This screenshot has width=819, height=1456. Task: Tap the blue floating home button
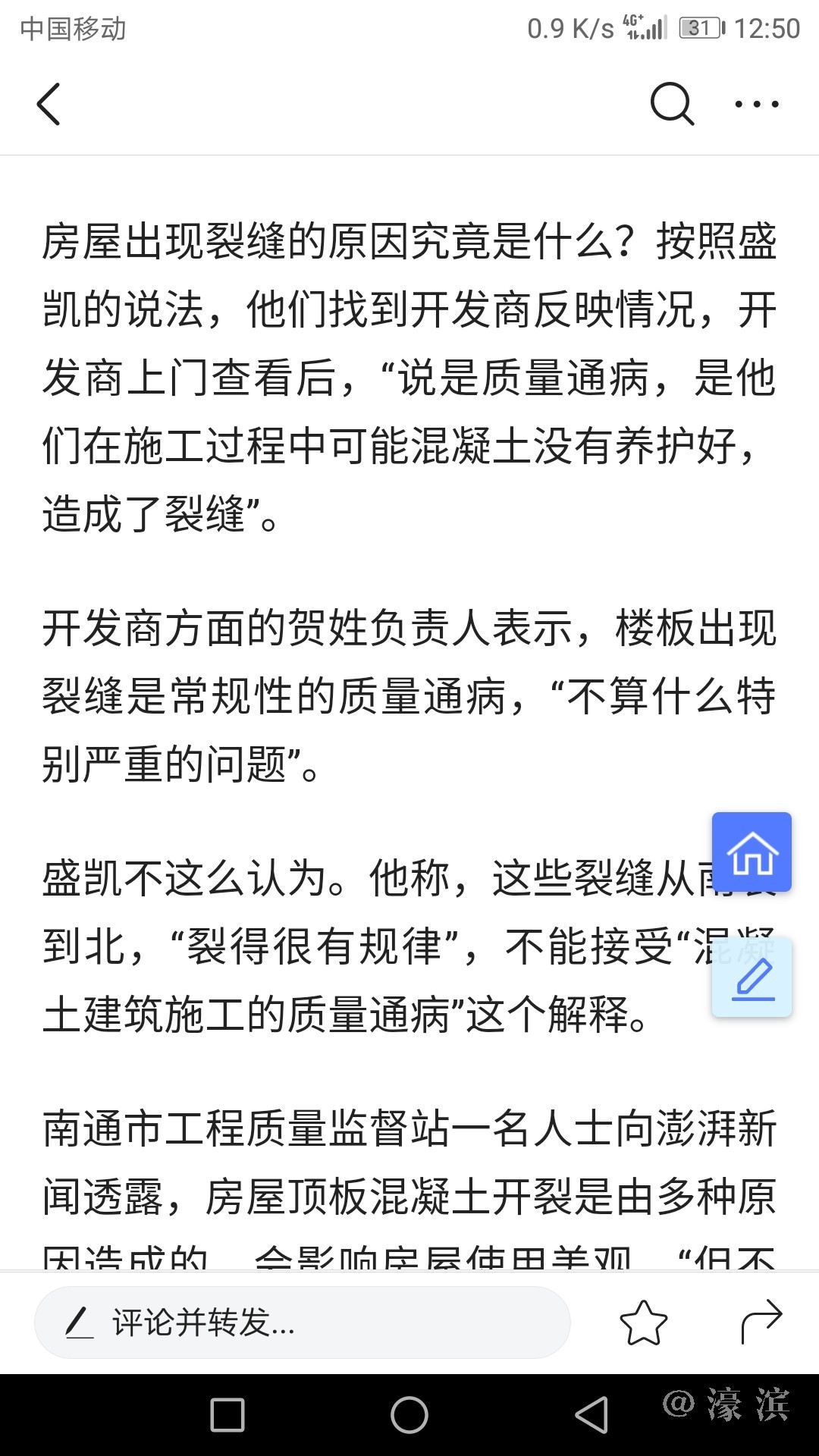pos(752,852)
